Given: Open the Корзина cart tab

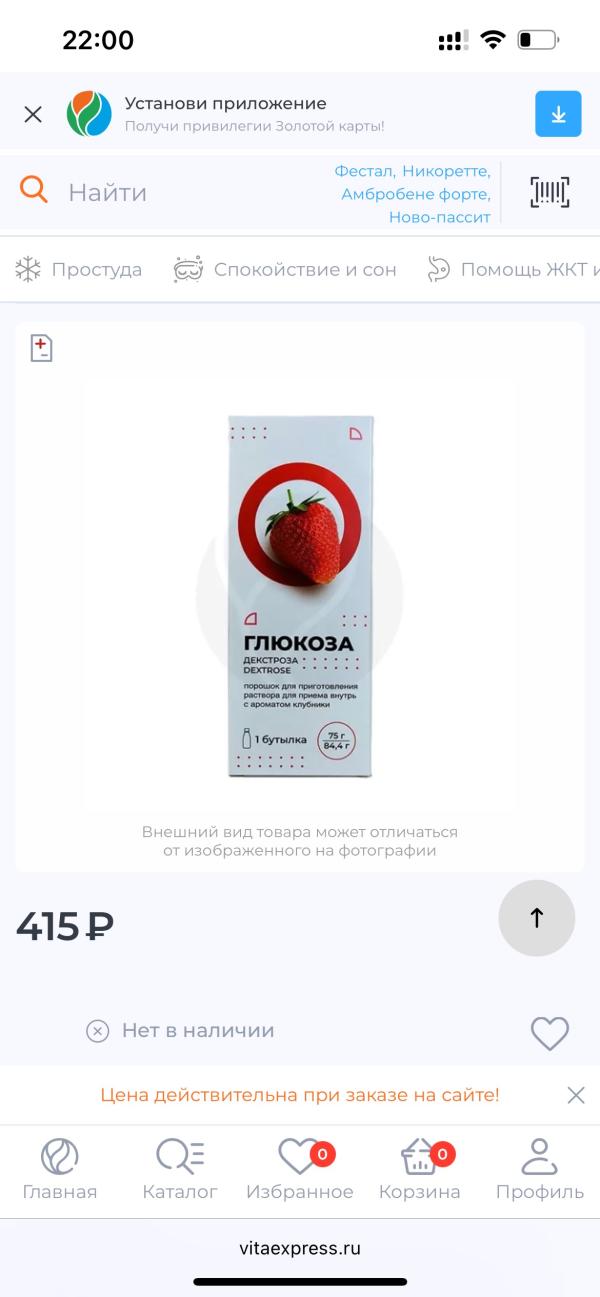Looking at the screenshot, I should [420, 1170].
